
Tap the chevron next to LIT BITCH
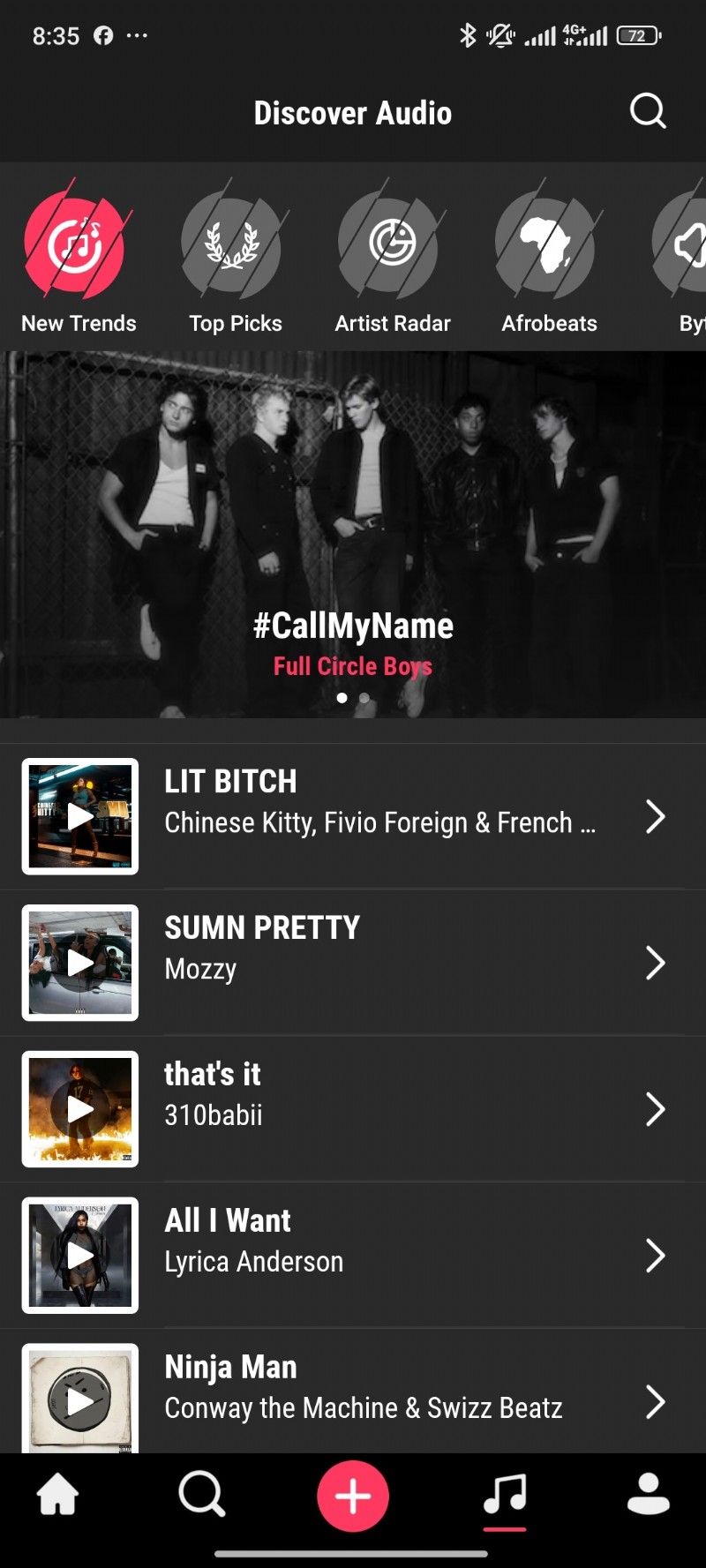click(654, 817)
